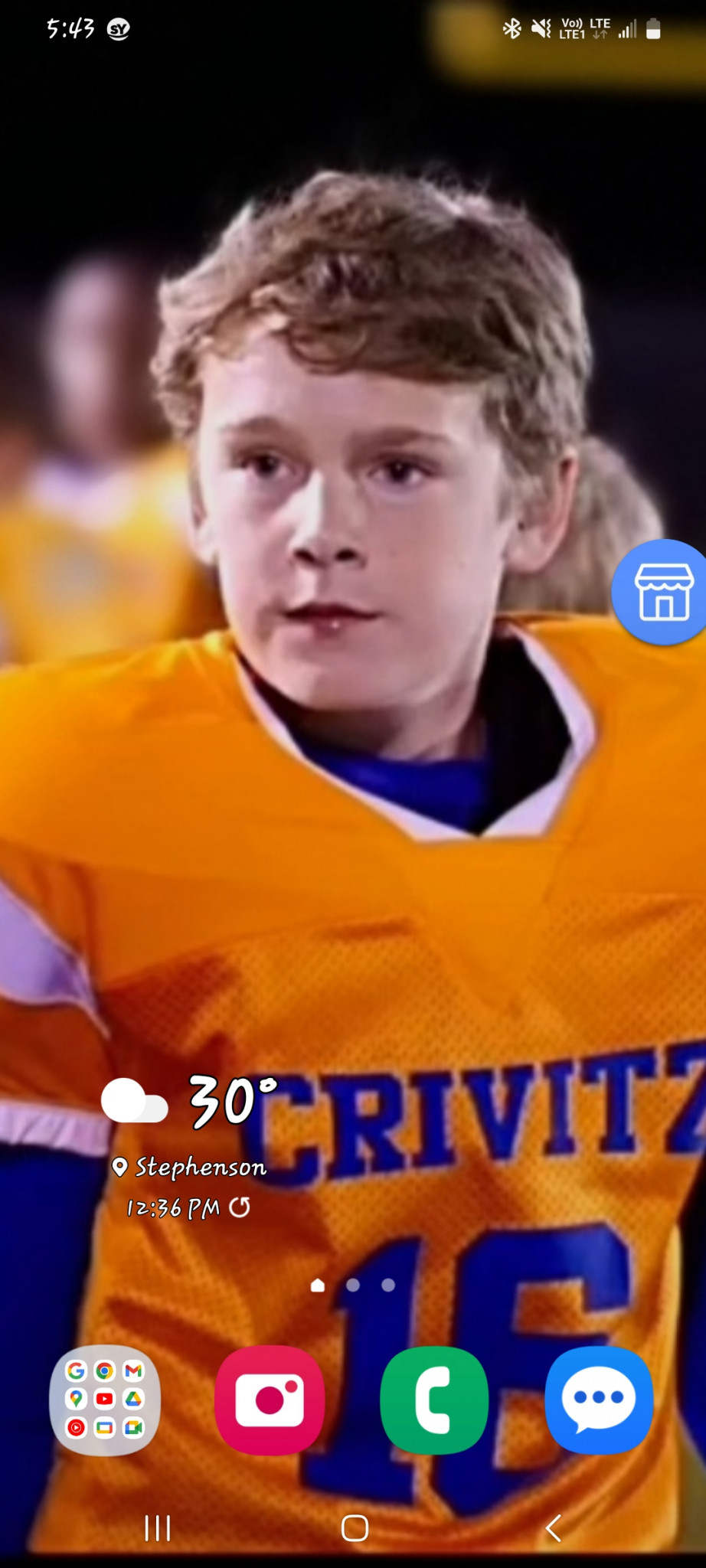This screenshot has width=706, height=1568.
Task: Jump to the second home page dot
Action: point(353,1285)
